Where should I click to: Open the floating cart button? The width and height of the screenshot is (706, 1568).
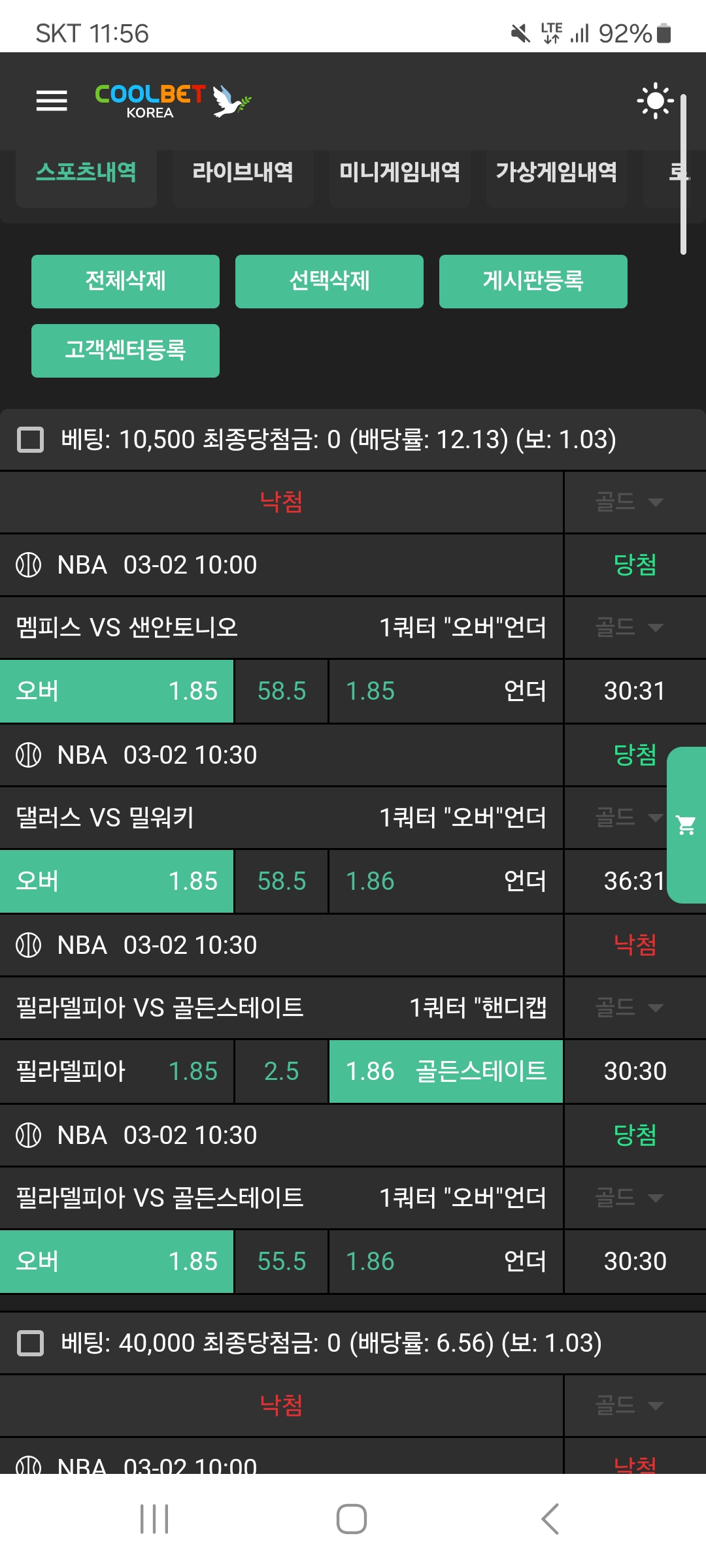click(x=686, y=825)
